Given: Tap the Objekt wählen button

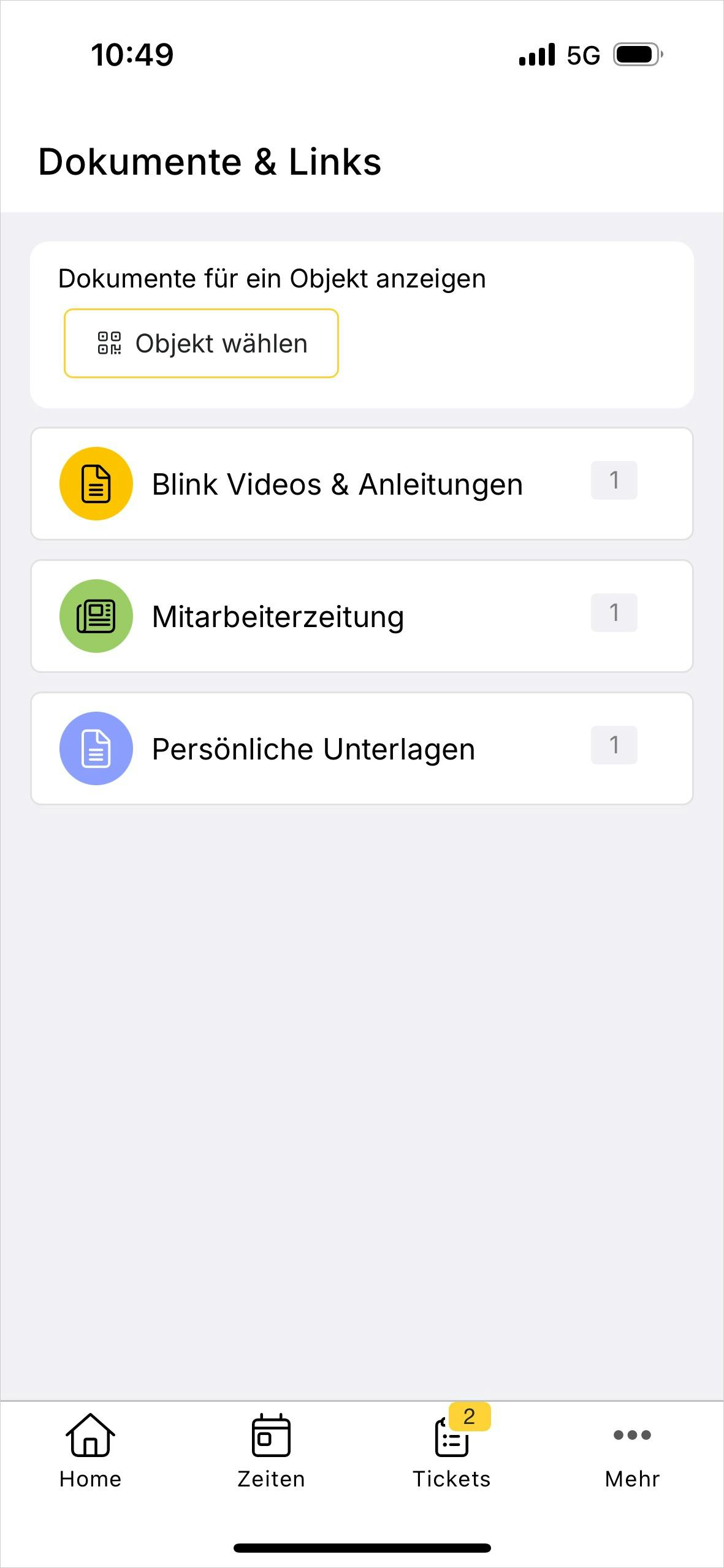Looking at the screenshot, I should [201, 343].
